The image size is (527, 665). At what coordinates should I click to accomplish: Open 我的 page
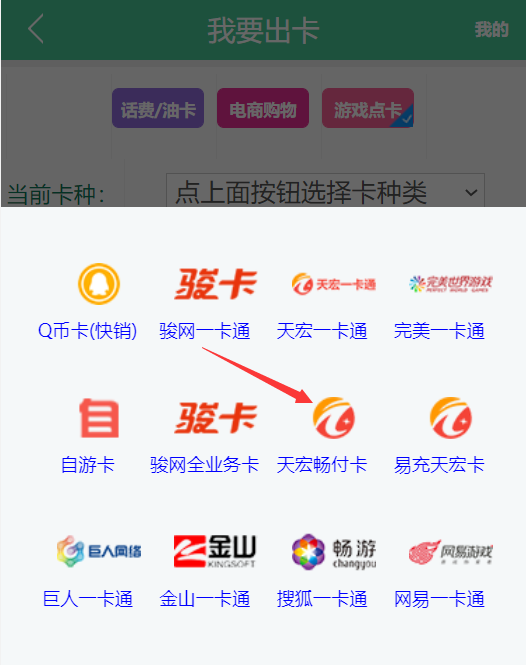pos(491,30)
